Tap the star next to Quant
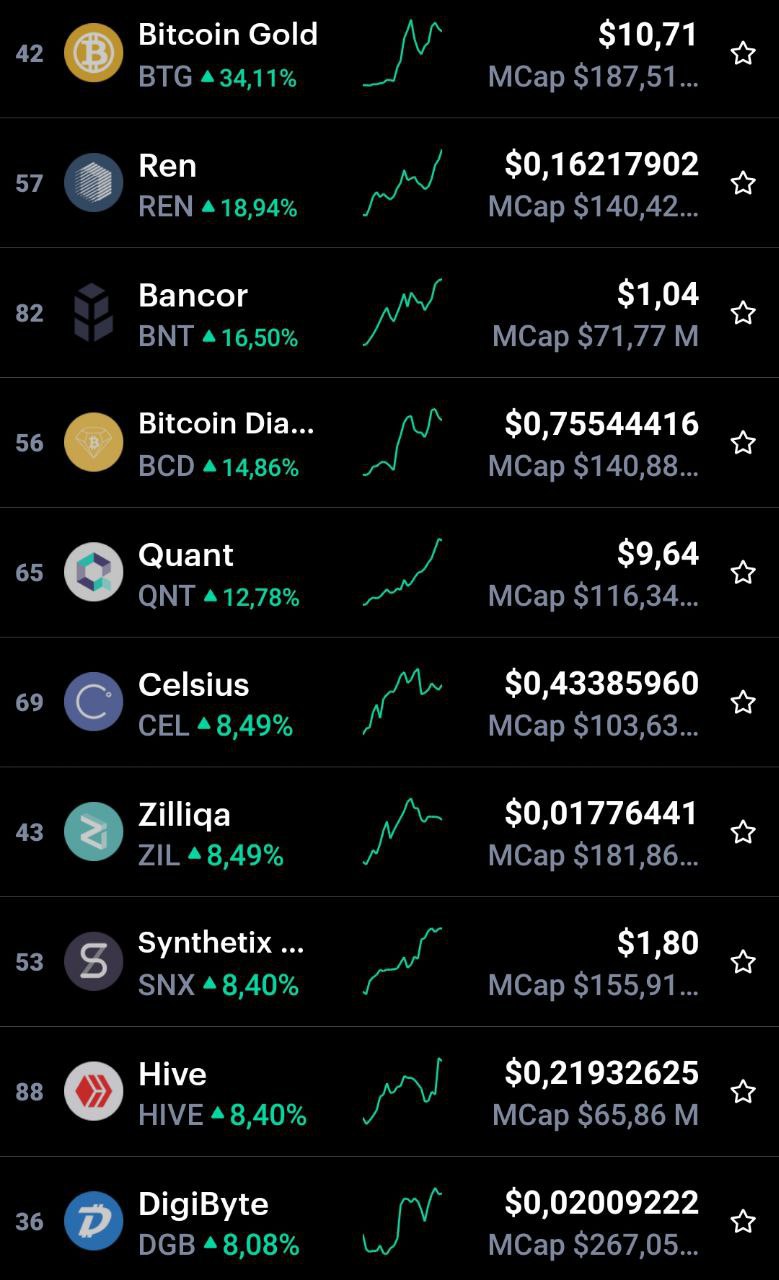The width and height of the screenshot is (779, 1280). (743, 573)
